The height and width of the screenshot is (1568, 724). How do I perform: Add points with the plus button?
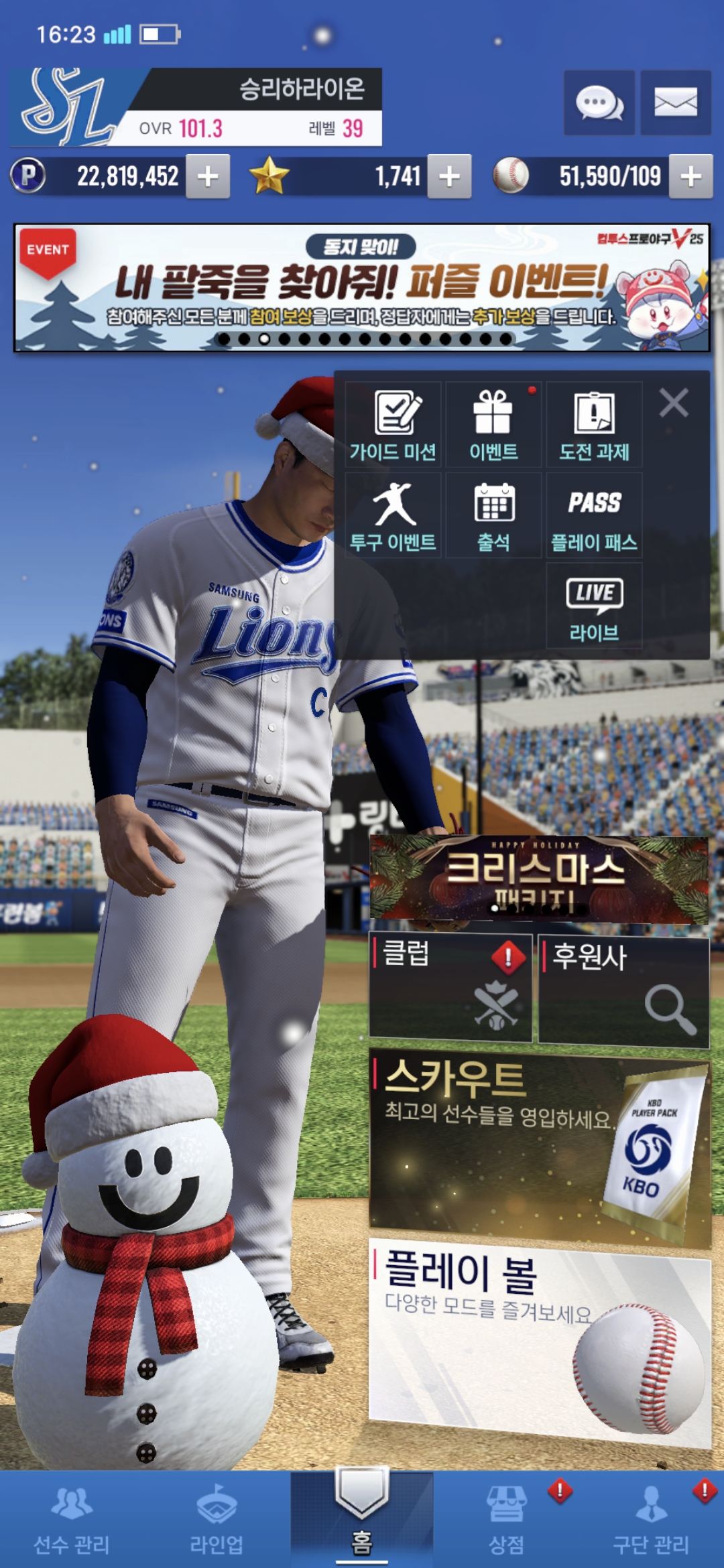(208, 176)
